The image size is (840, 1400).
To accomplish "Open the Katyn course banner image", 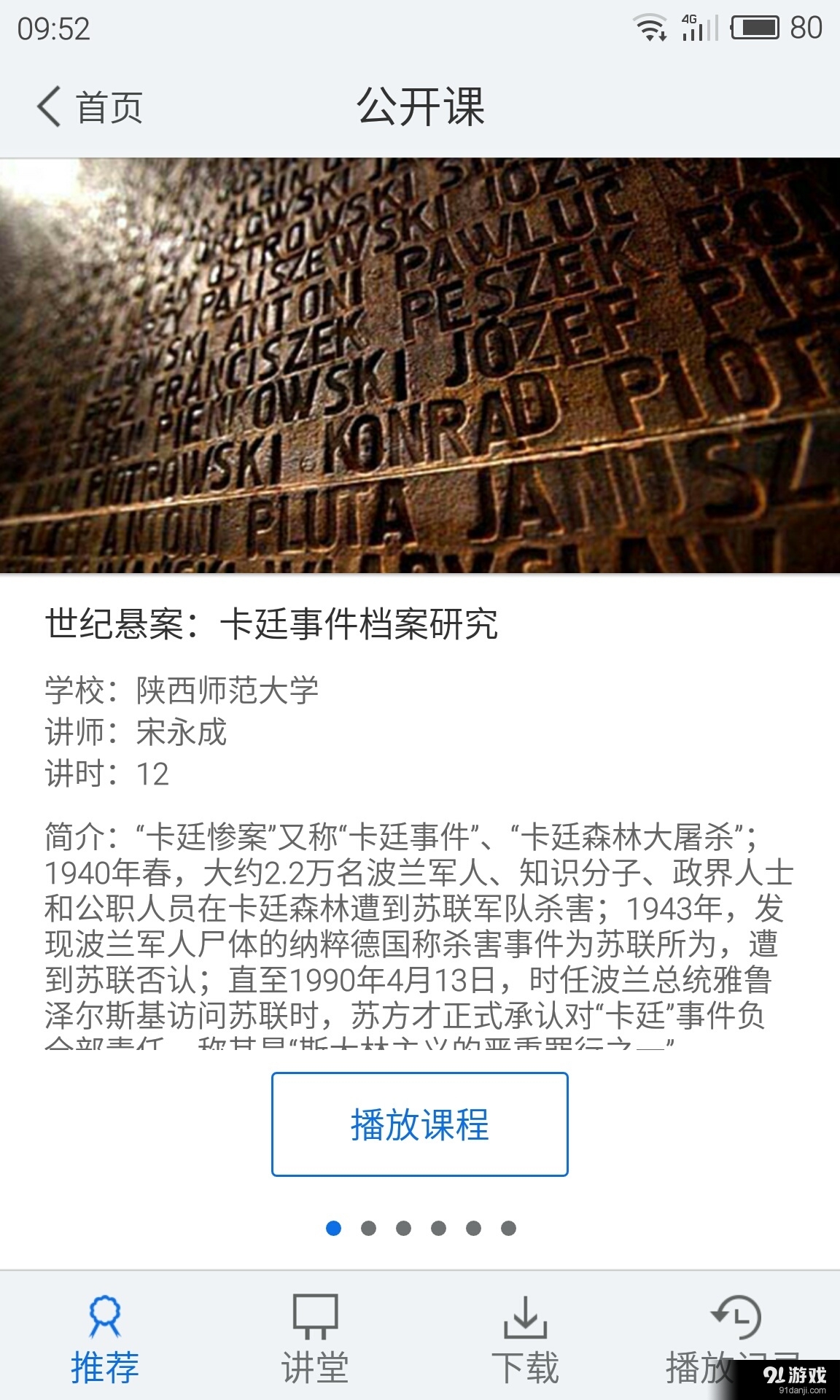I will click(420, 365).
